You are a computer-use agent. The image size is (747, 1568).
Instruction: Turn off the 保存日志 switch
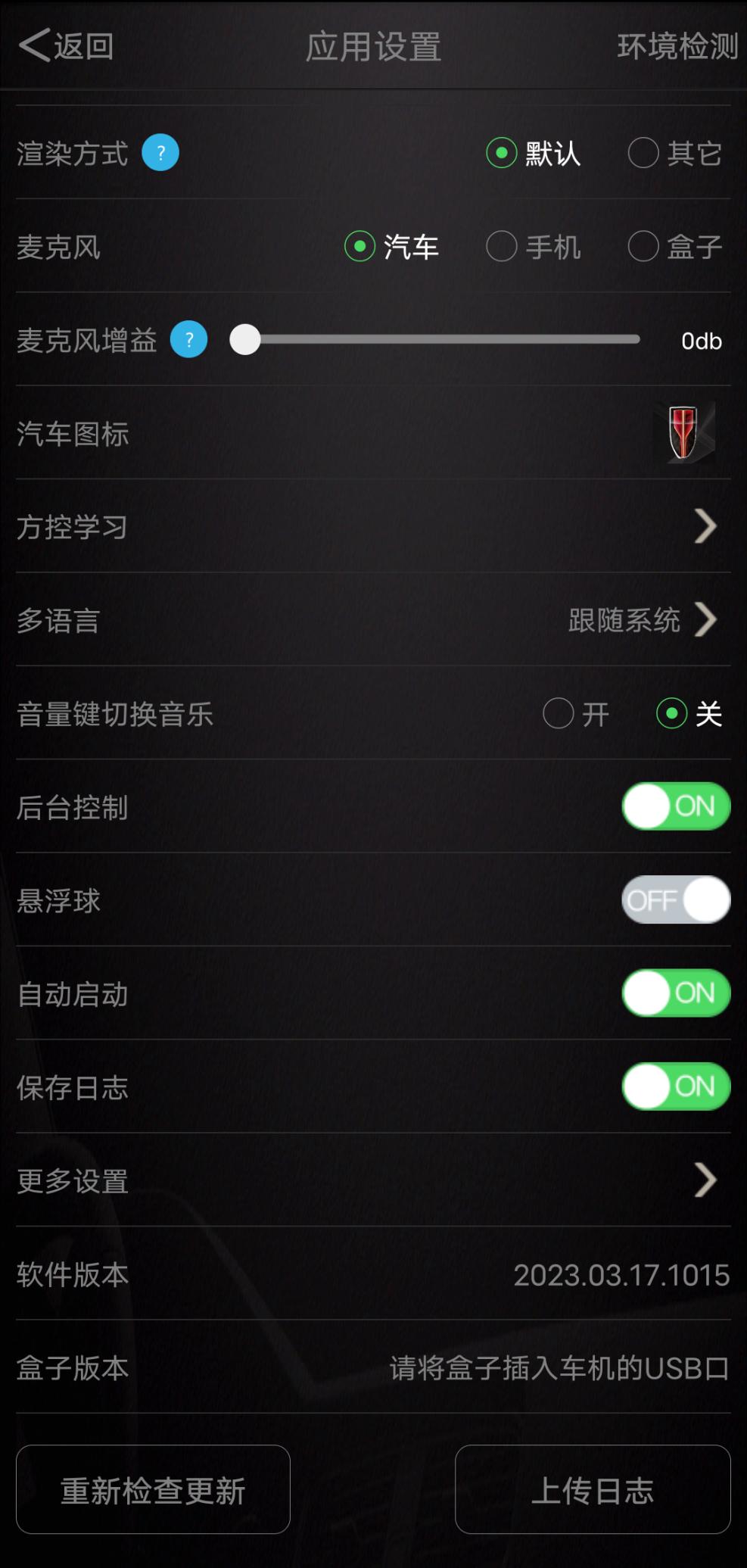click(675, 1086)
